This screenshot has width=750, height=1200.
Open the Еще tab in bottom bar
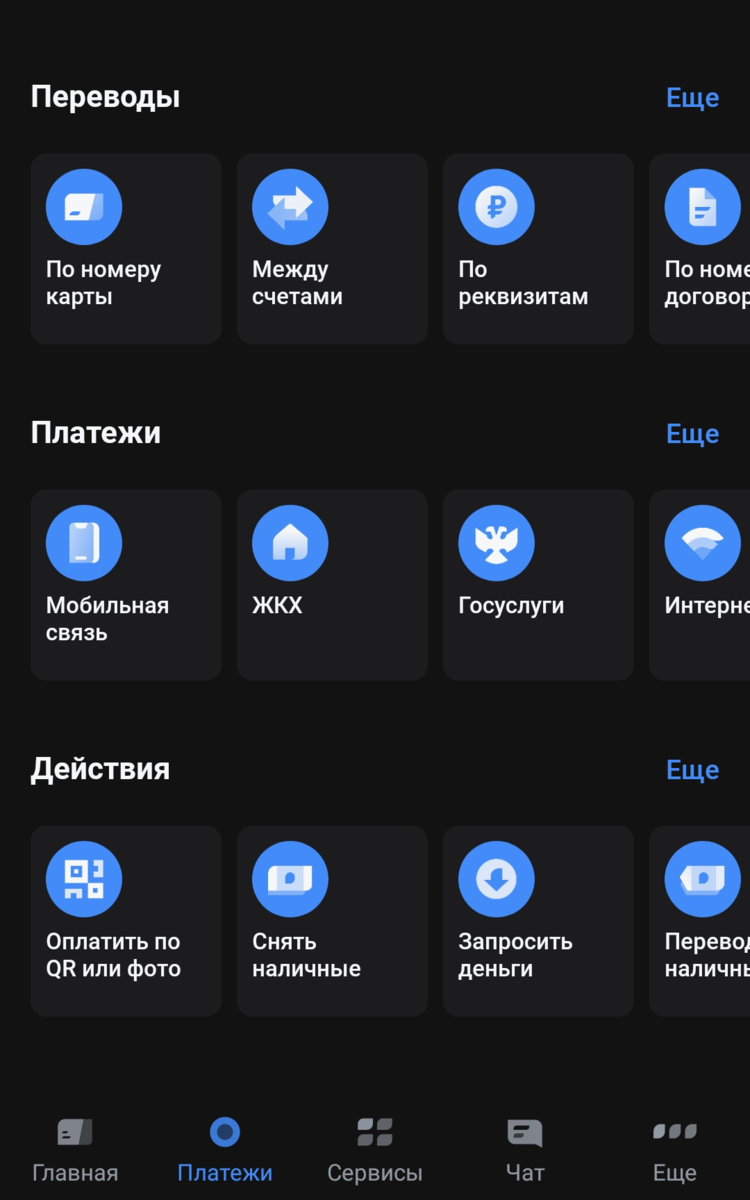point(675,1150)
